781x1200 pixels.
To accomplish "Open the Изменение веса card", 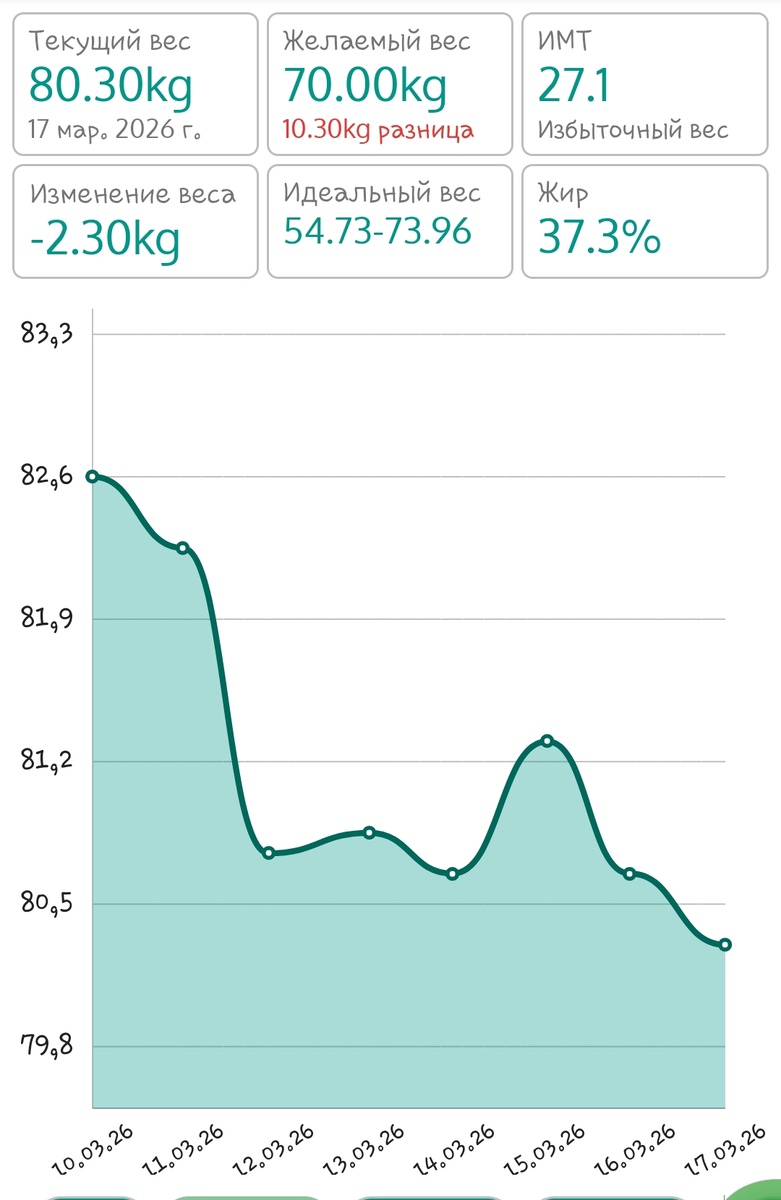I will click(135, 221).
